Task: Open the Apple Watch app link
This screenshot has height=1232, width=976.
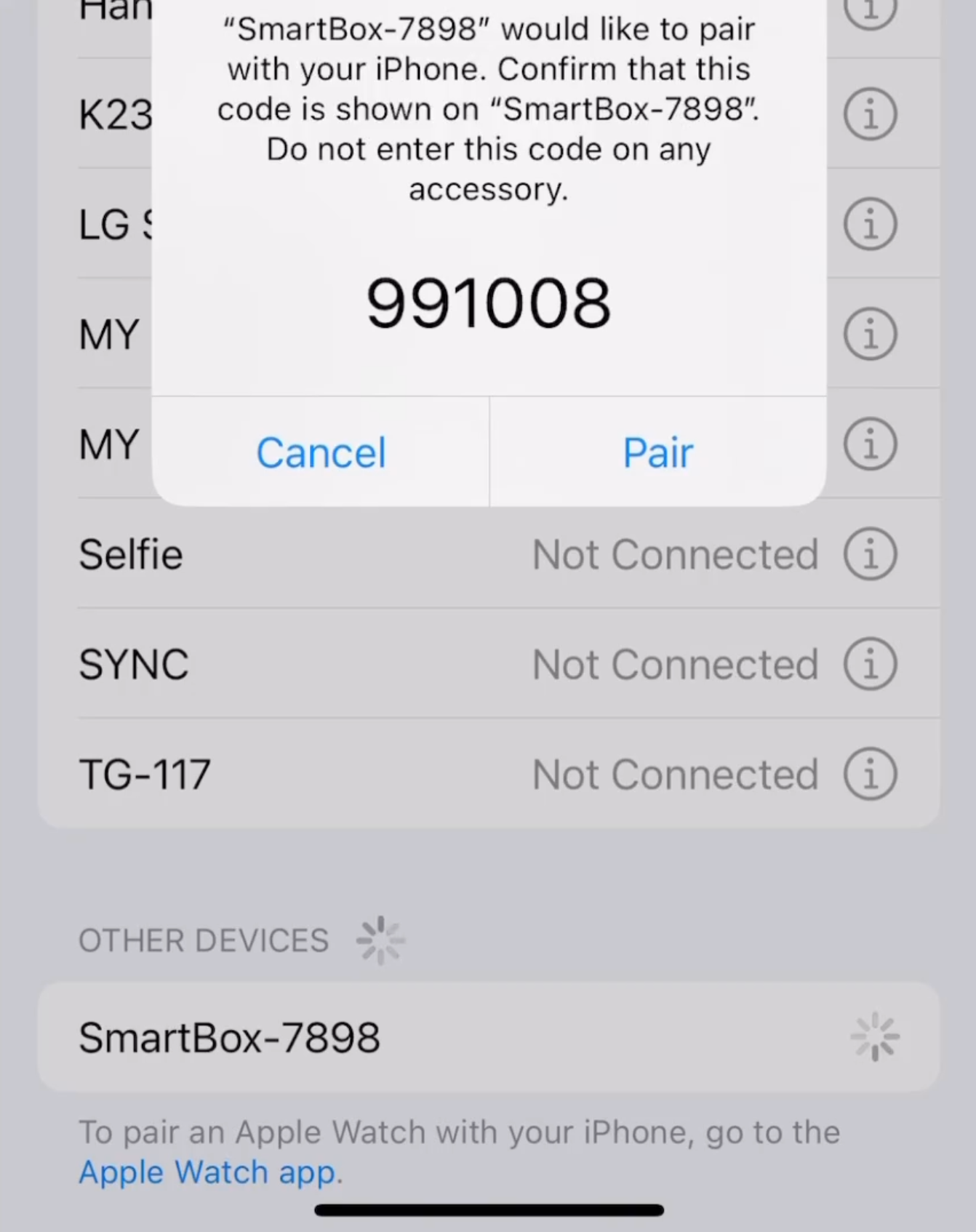Action: click(207, 1172)
